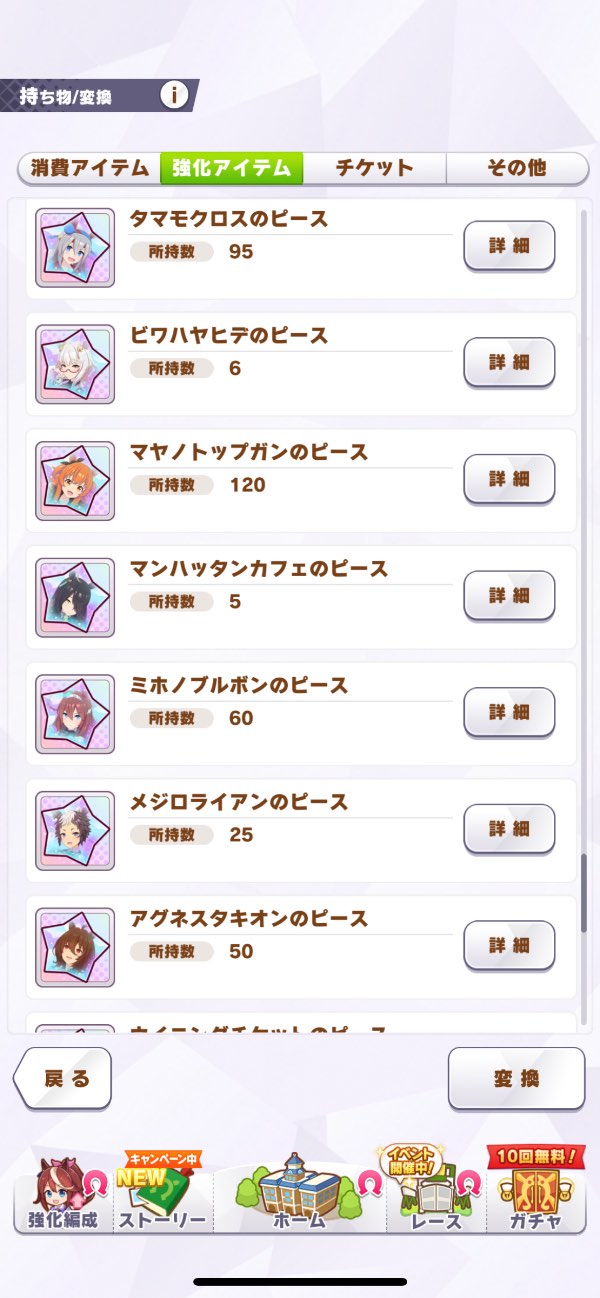Image resolution: width=600 pixels, height=1298 pixels.
Task: Open the その他 tab
Action: click(x=516, y=168)
